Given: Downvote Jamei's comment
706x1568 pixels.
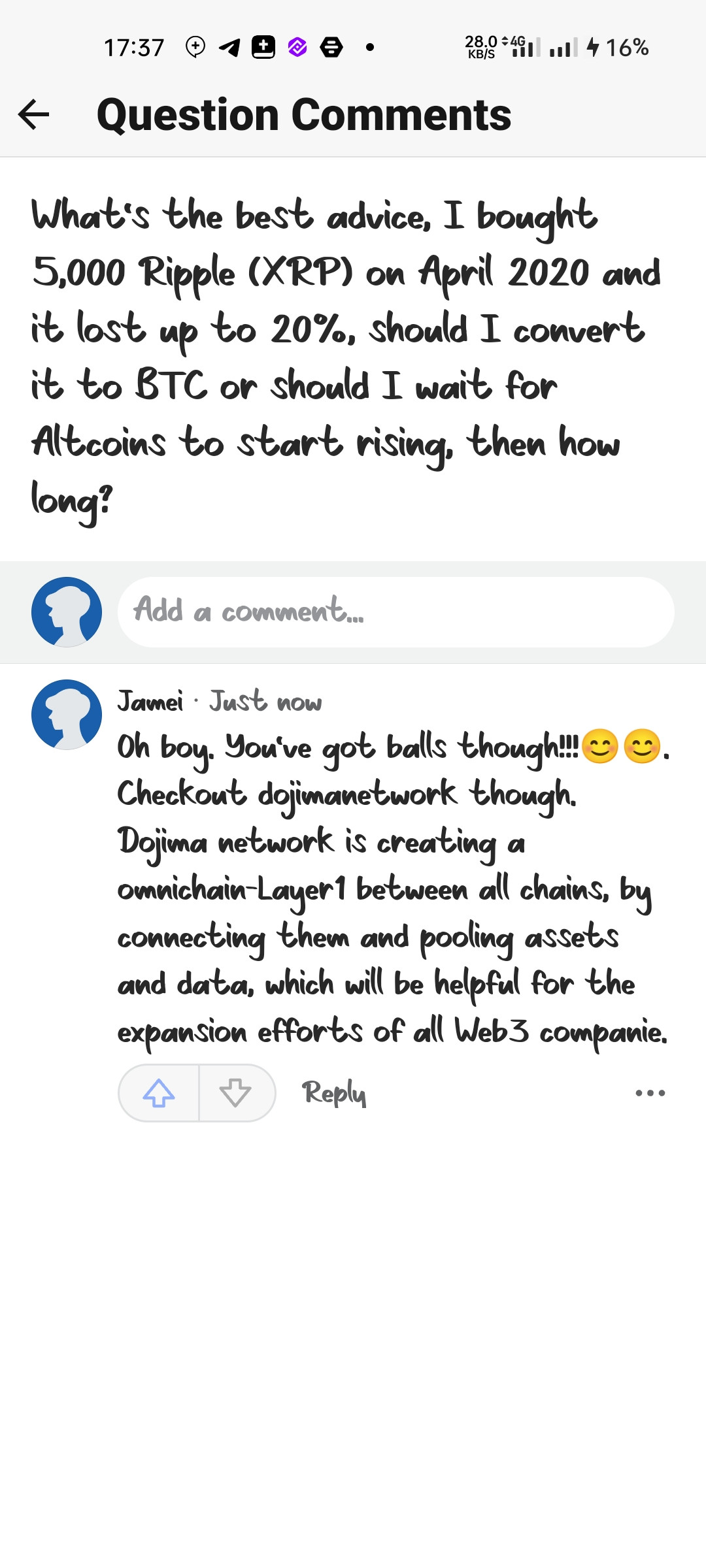Looking at the screenshot, I should (x=235, y=1092).
